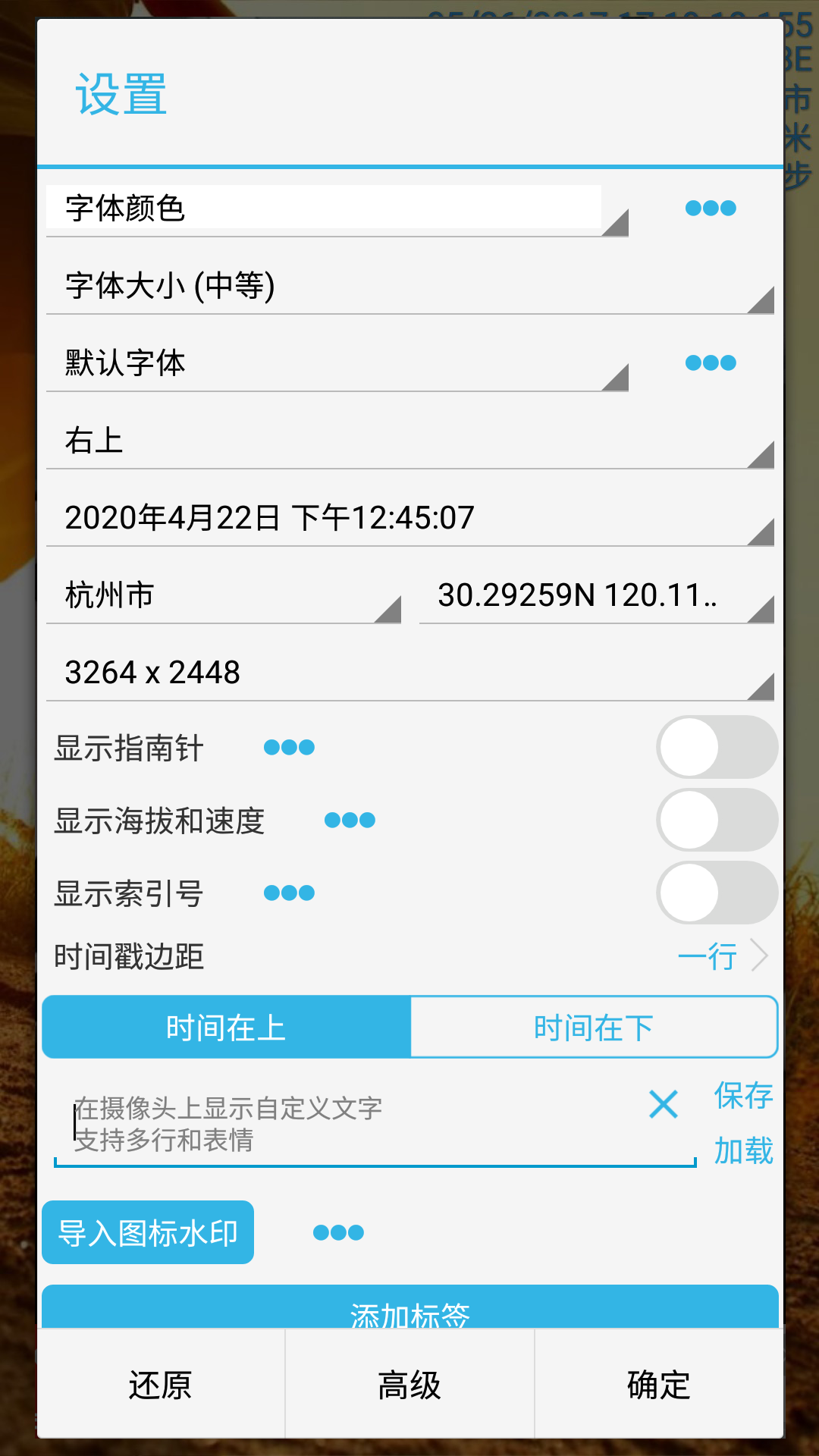
Task: Enable the 显示指南针 switch
Action: tap(717, 747)
